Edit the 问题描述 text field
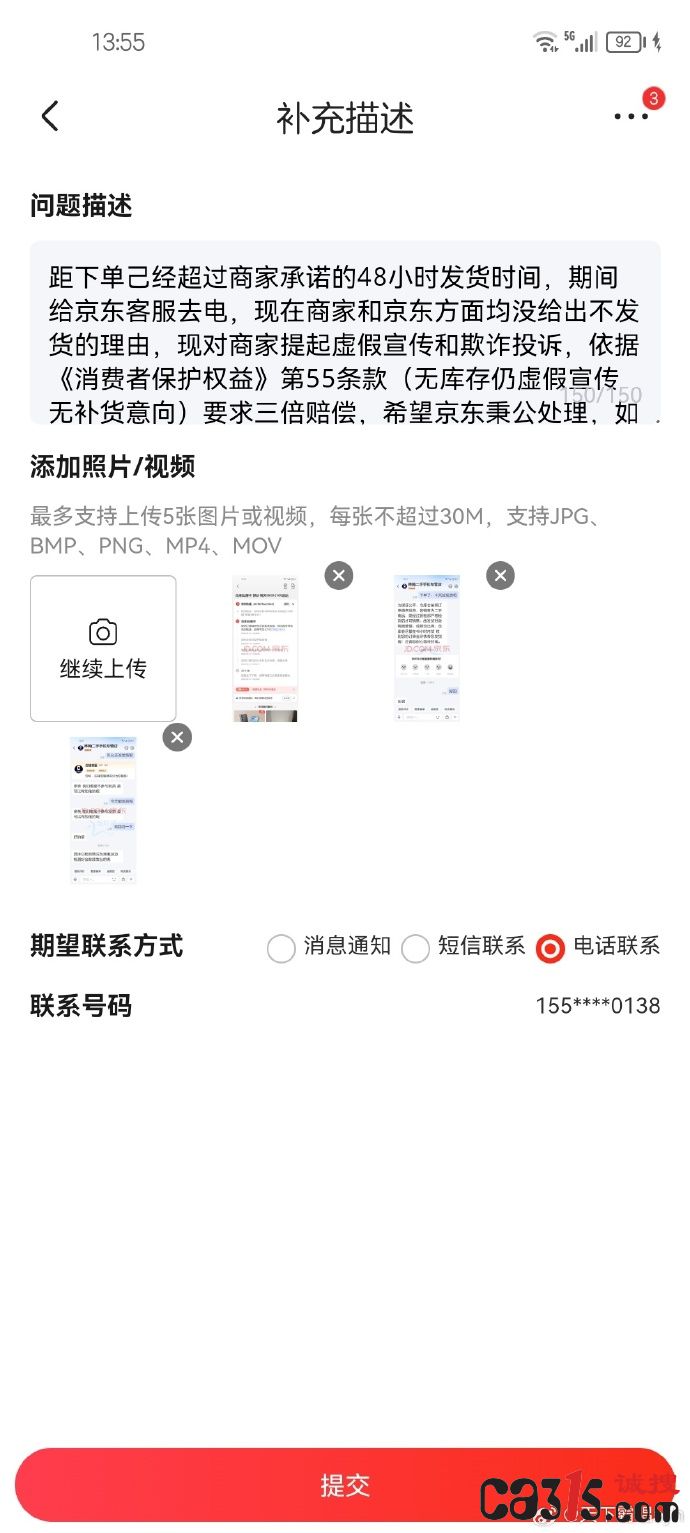The image size is (690, 1533). [345, 332]
